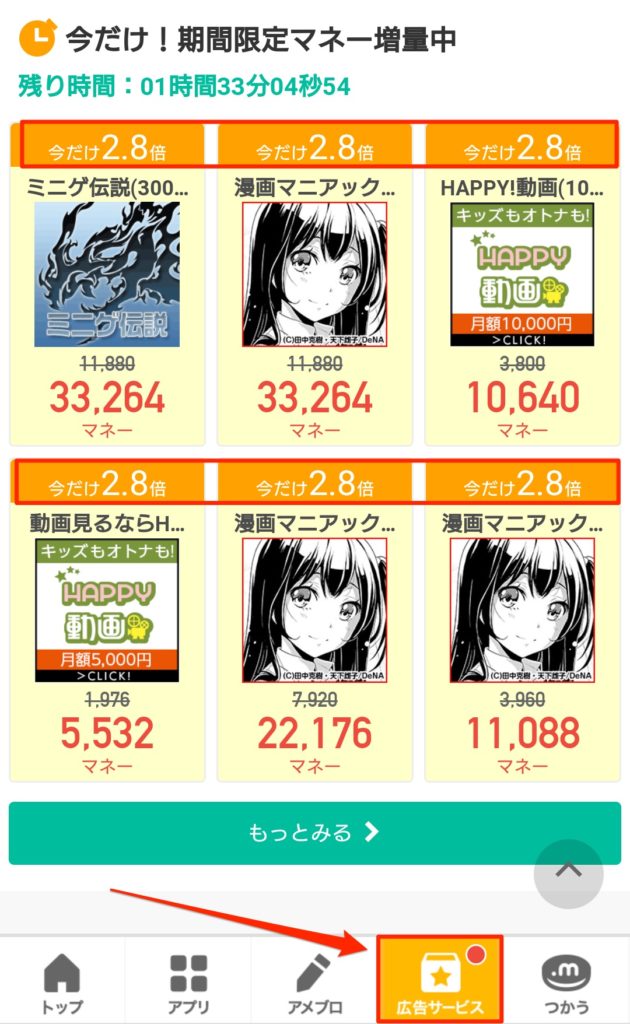
Task: Go to the アメブロ tab
Action: [314, 982]
